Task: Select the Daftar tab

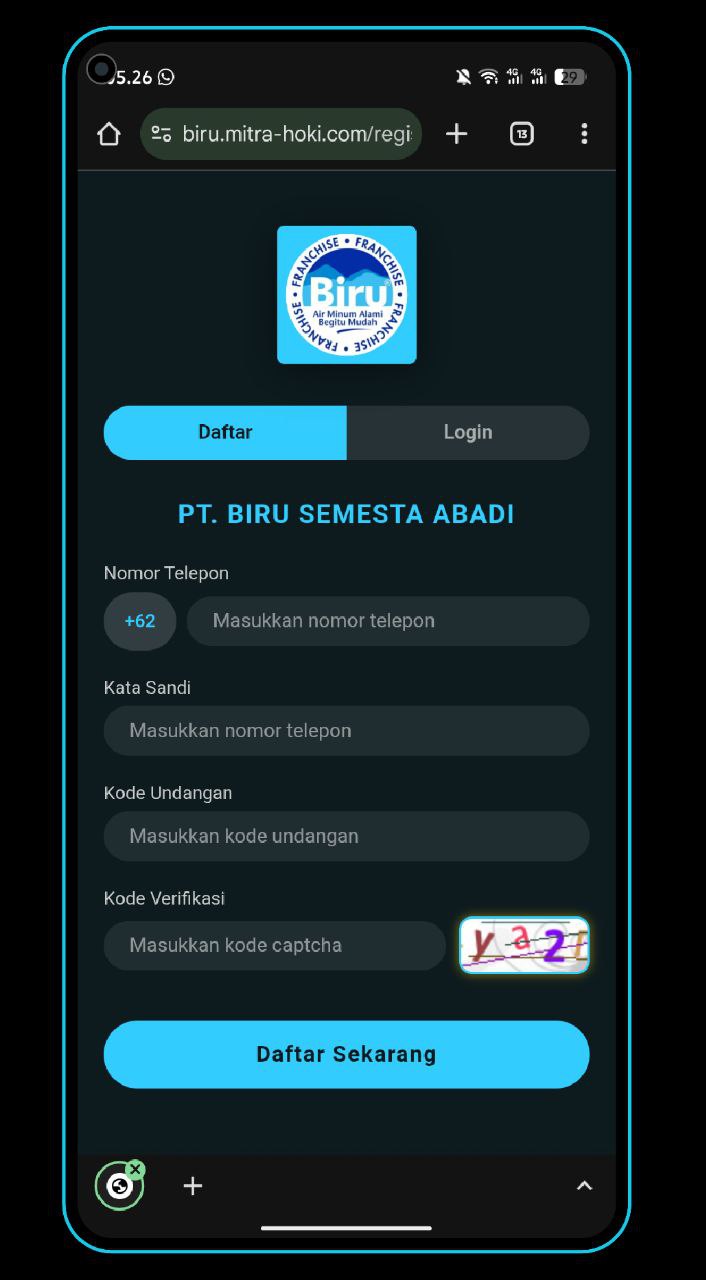Action: click(x=225, y=432)
